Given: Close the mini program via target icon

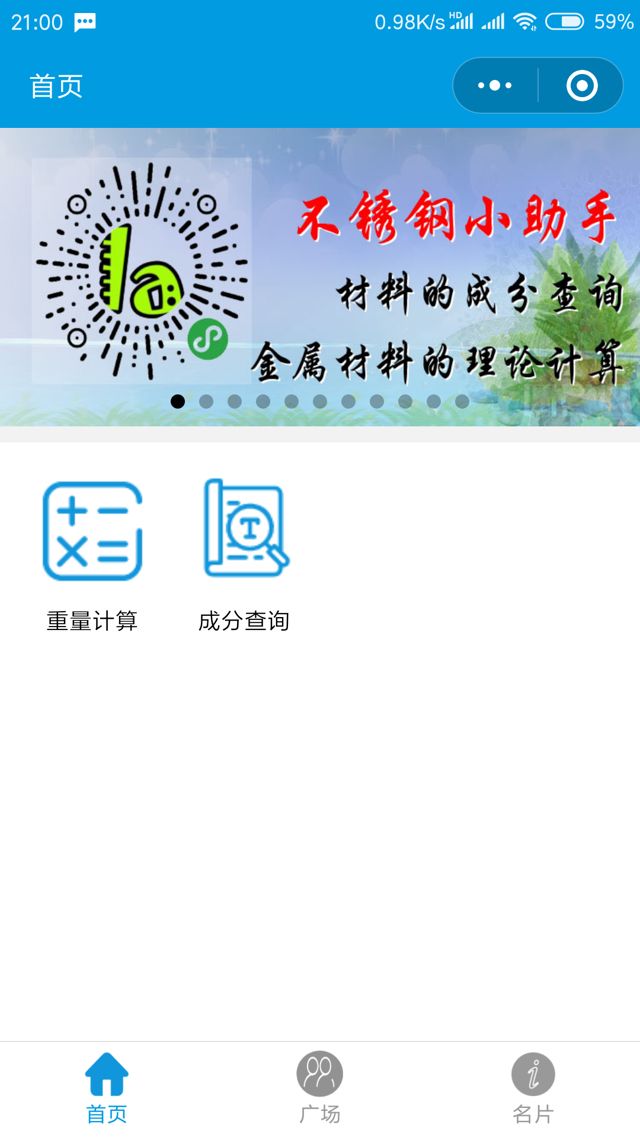Looking at the screenshot, I should [x=581, y=86].
